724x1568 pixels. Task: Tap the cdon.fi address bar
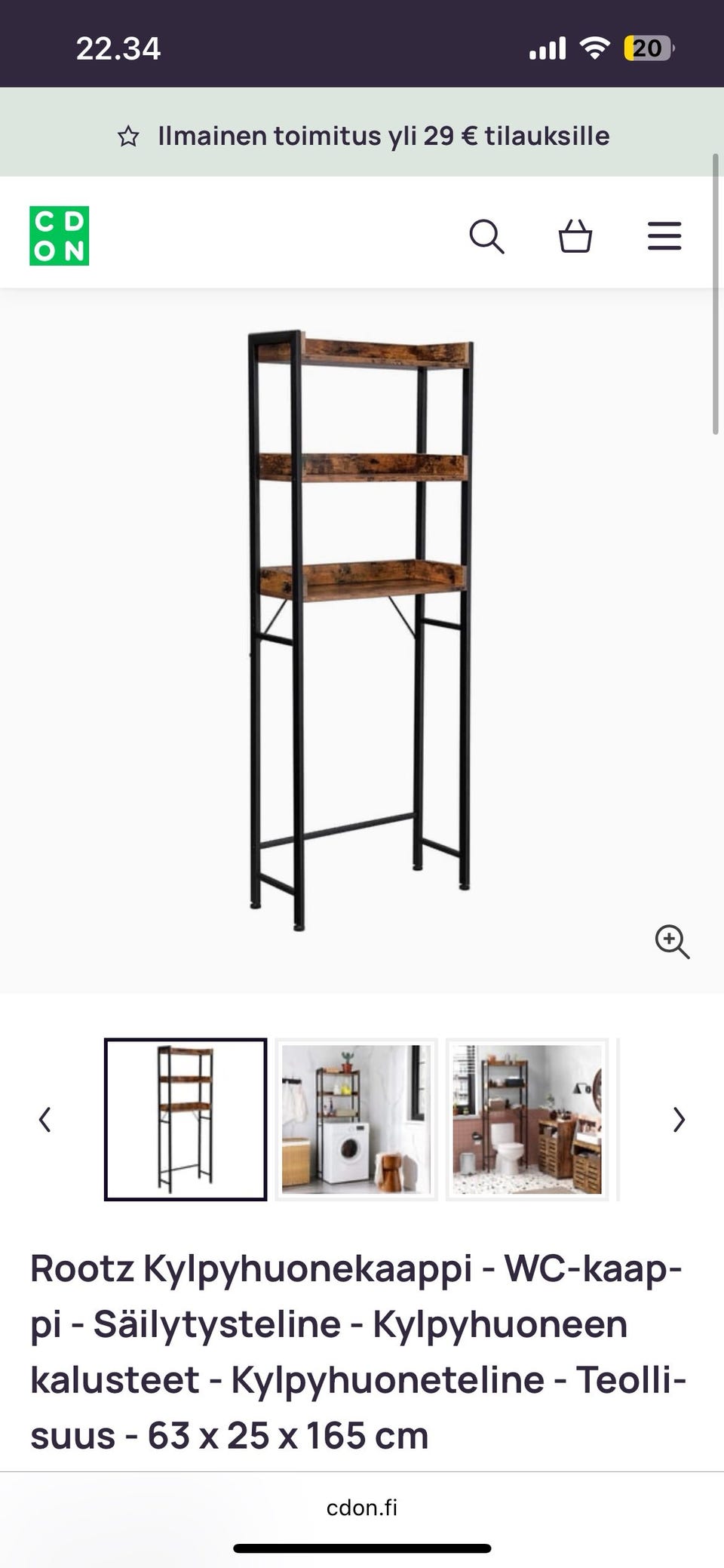point(362,1508)
